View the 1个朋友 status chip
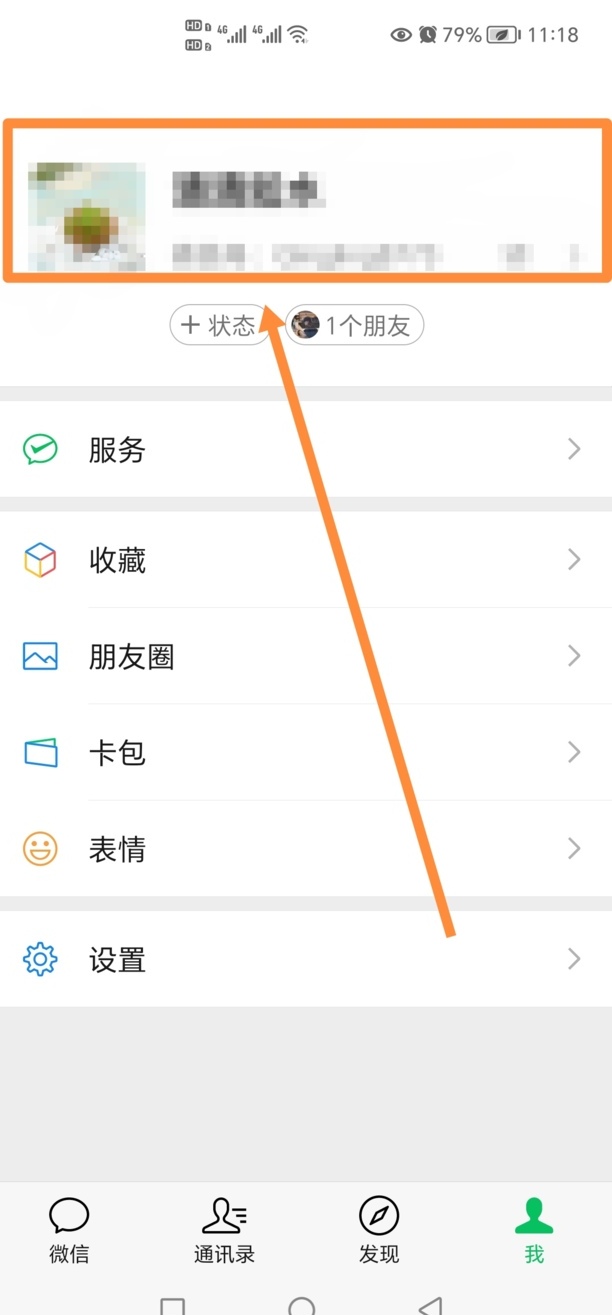 355,325
